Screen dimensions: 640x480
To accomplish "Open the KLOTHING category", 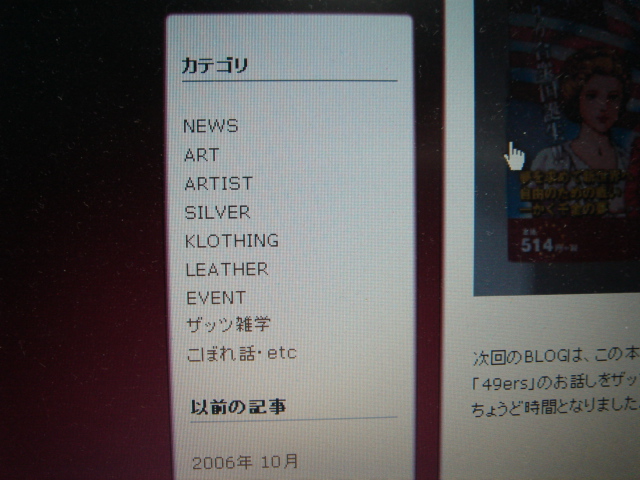I will click(x=231, y=241).
